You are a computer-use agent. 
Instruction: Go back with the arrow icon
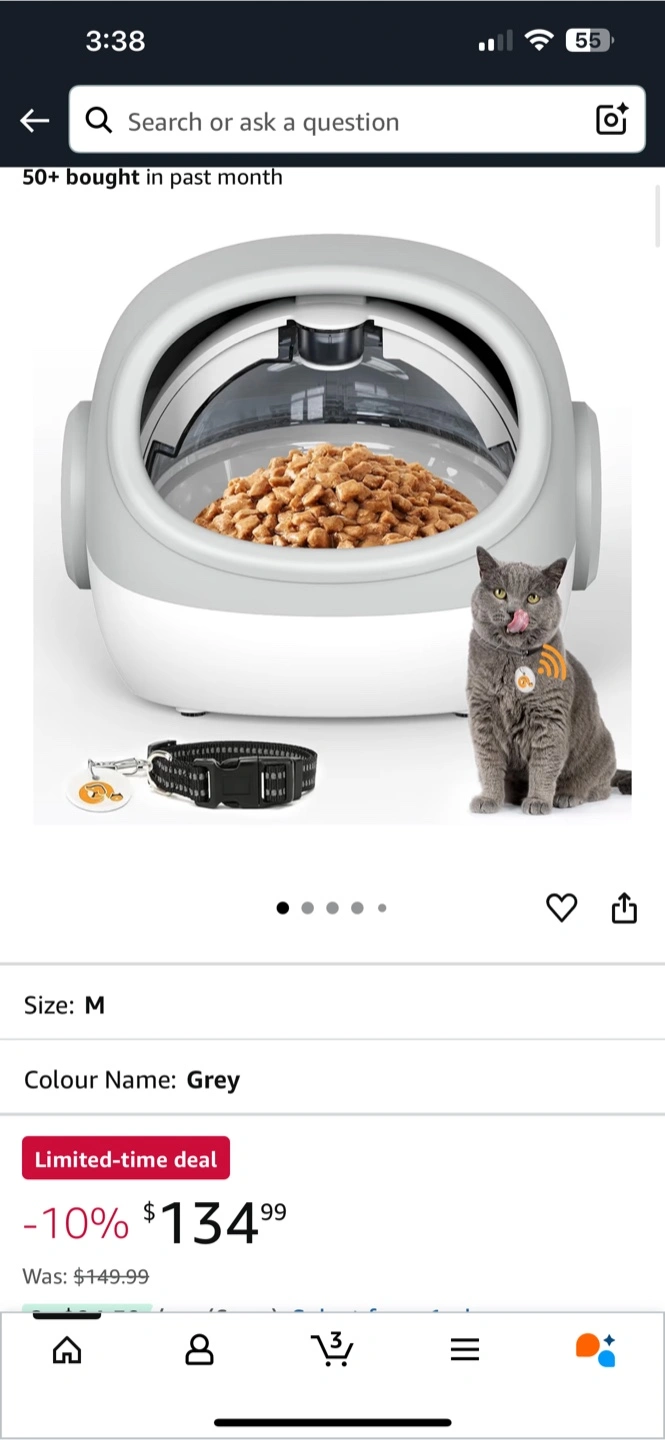[34, 121]
